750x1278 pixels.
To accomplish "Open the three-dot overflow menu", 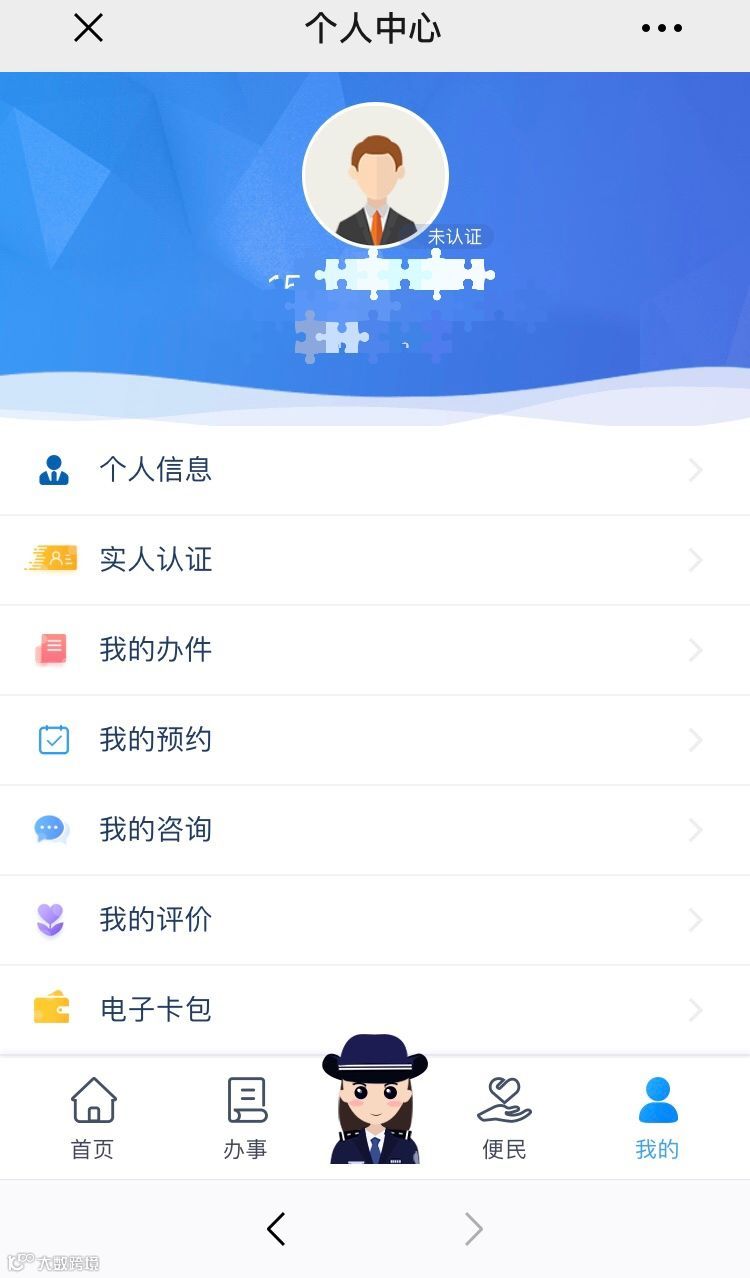I will click(661, 28).
